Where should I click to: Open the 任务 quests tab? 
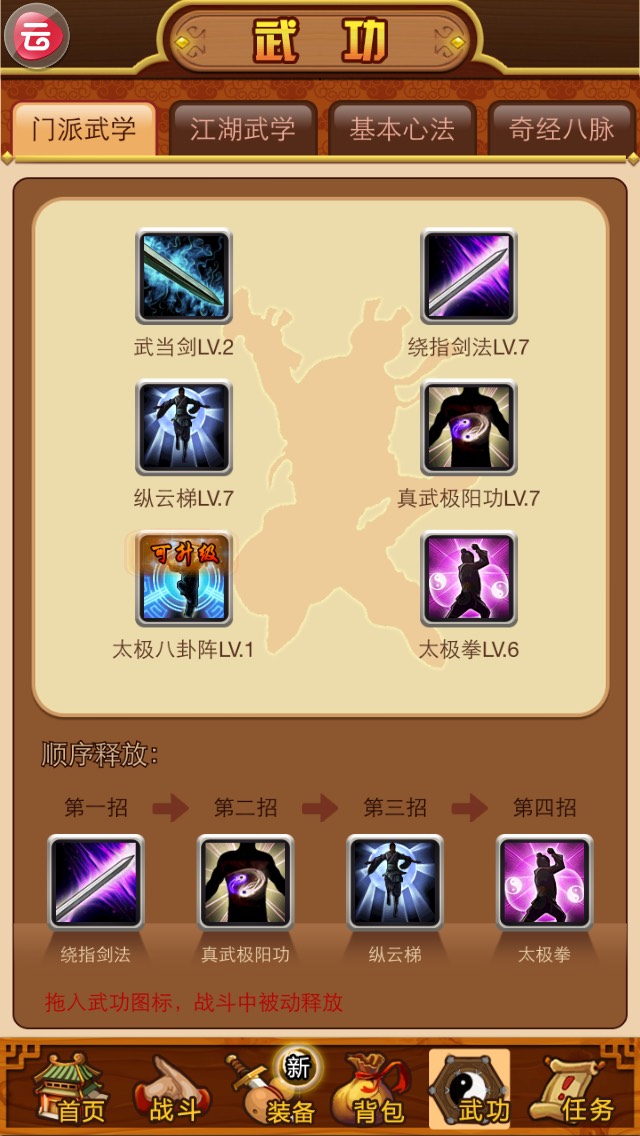click(575, 1090)
